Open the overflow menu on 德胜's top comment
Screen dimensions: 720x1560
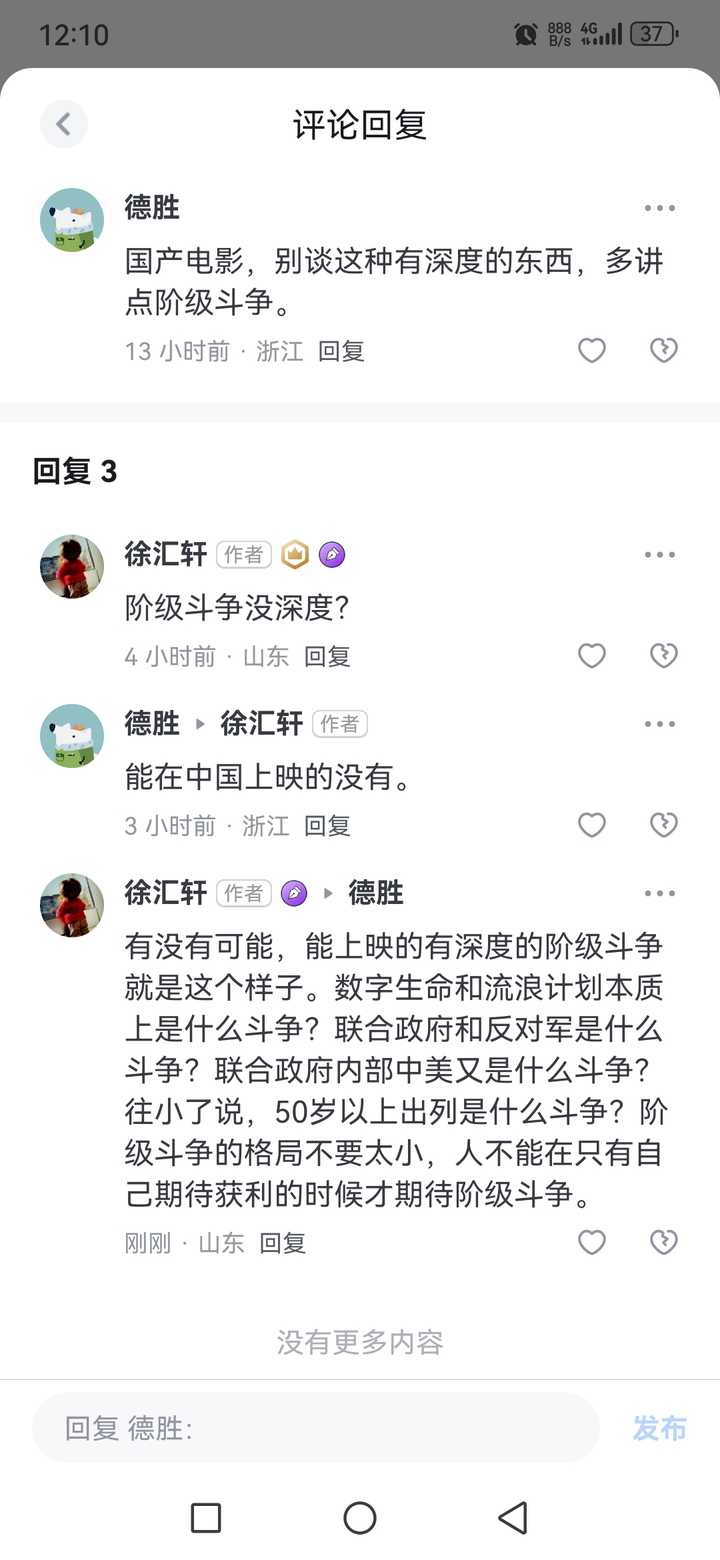(659, 208)
